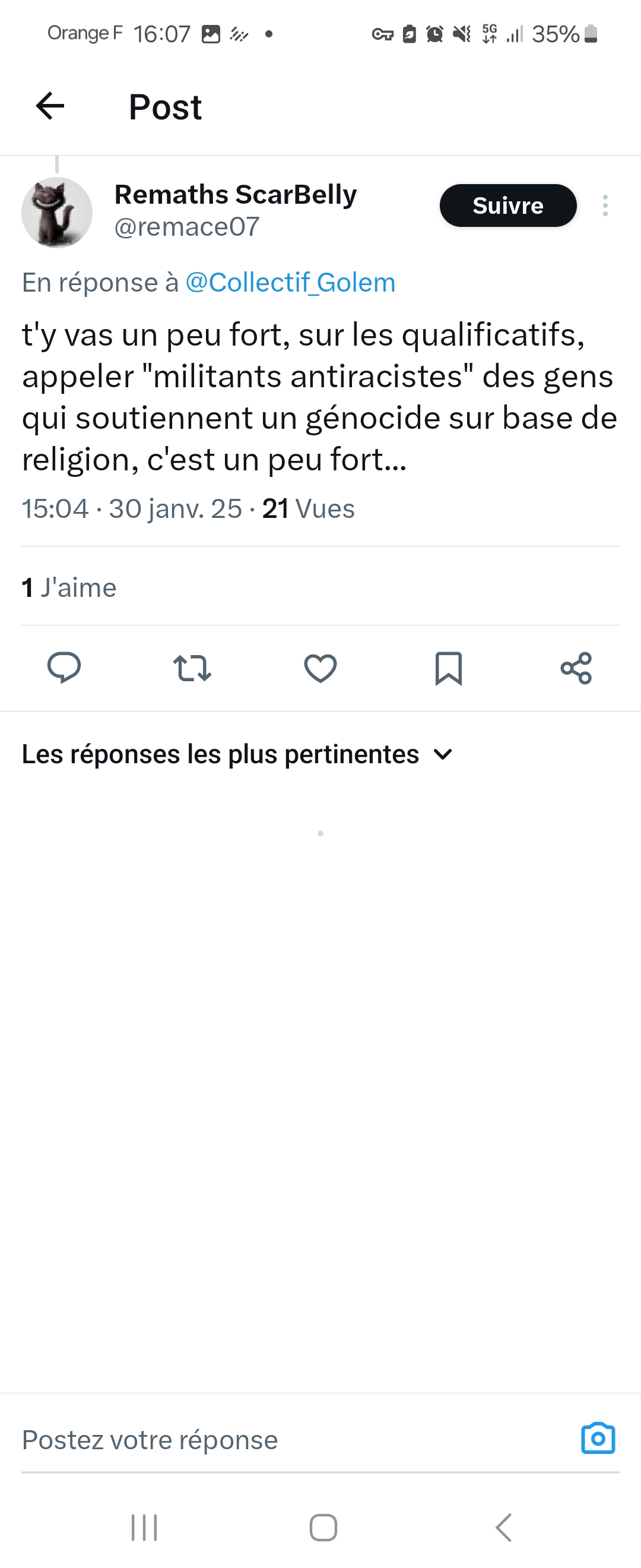Image resolution: width=641 pixels, height=1568 pixels.
Task: View who liked via "1 J'aime"
Action: [69, 587]
